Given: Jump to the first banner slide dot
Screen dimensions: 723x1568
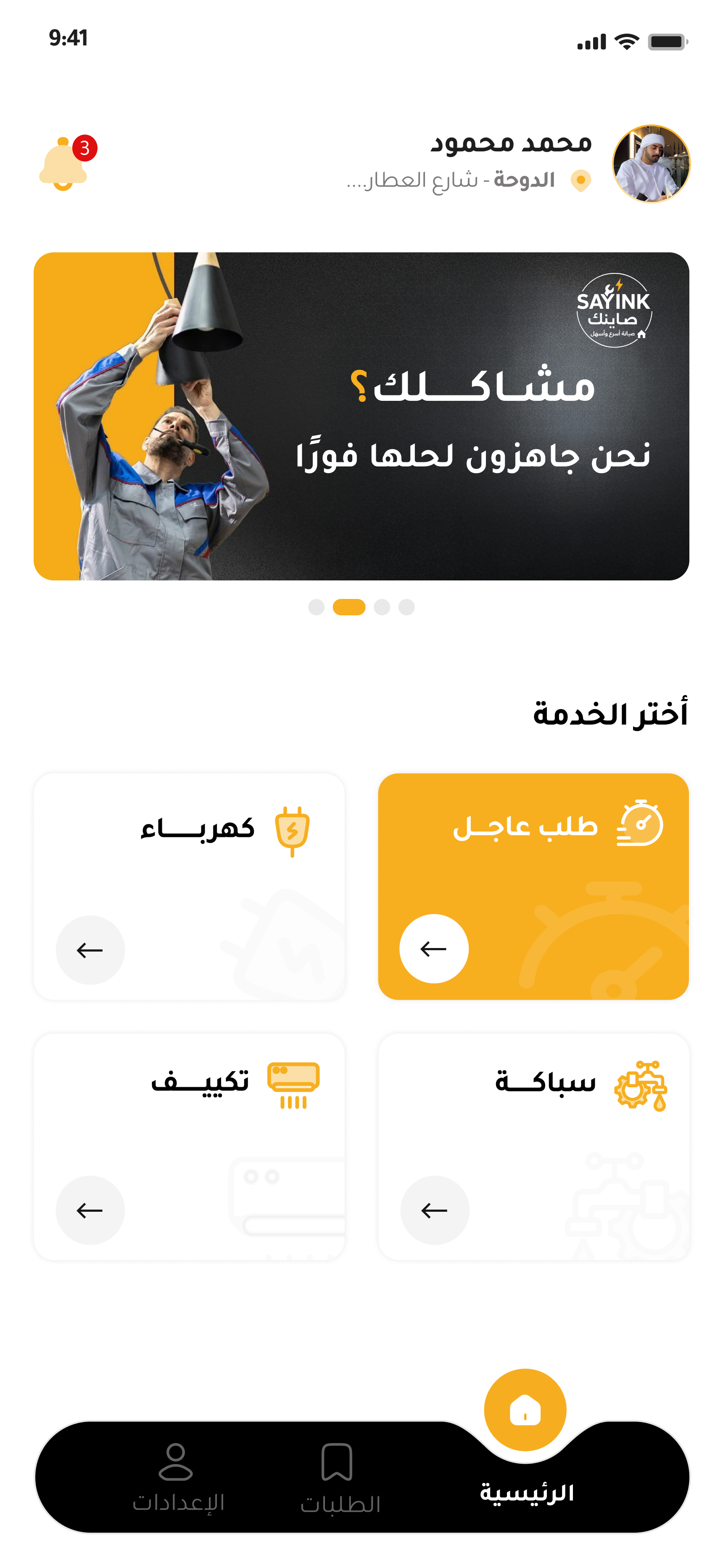Looking at the screenshot, I should tap(316, 607).
